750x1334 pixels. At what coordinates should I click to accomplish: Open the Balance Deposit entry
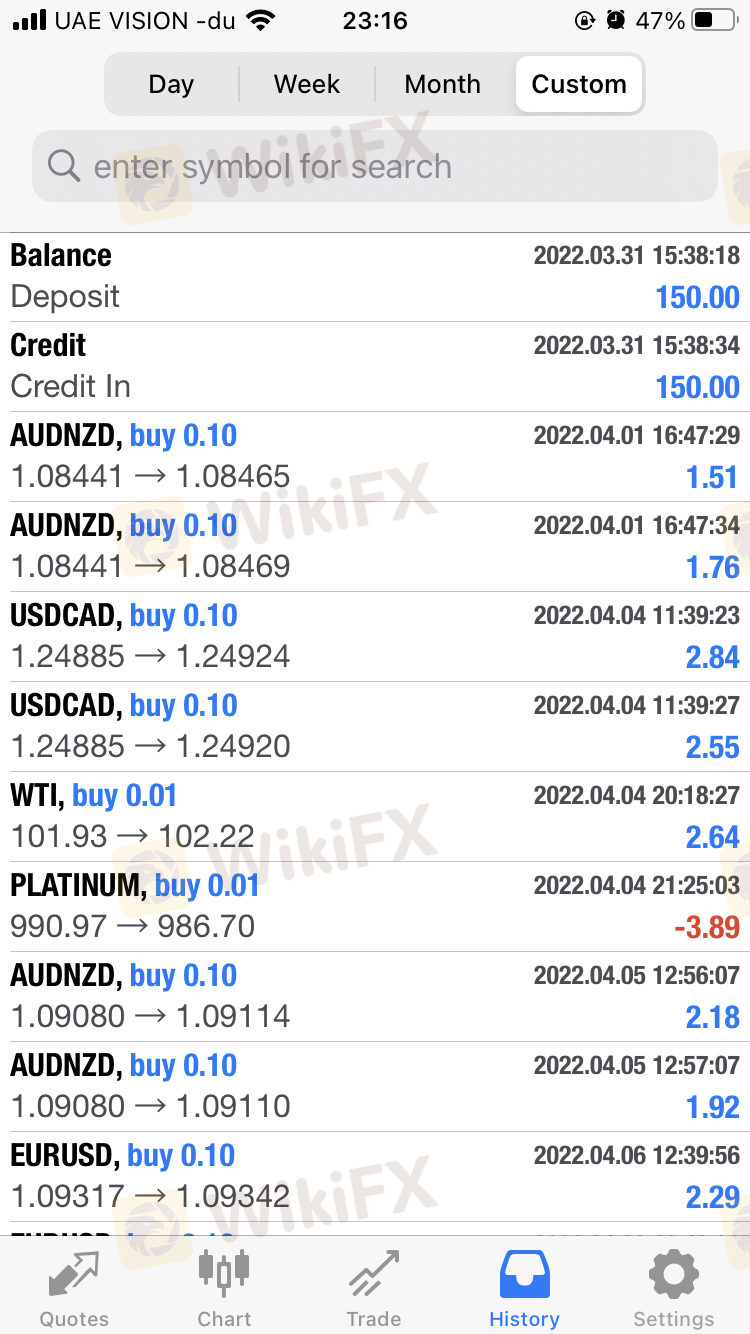[375, 276]
